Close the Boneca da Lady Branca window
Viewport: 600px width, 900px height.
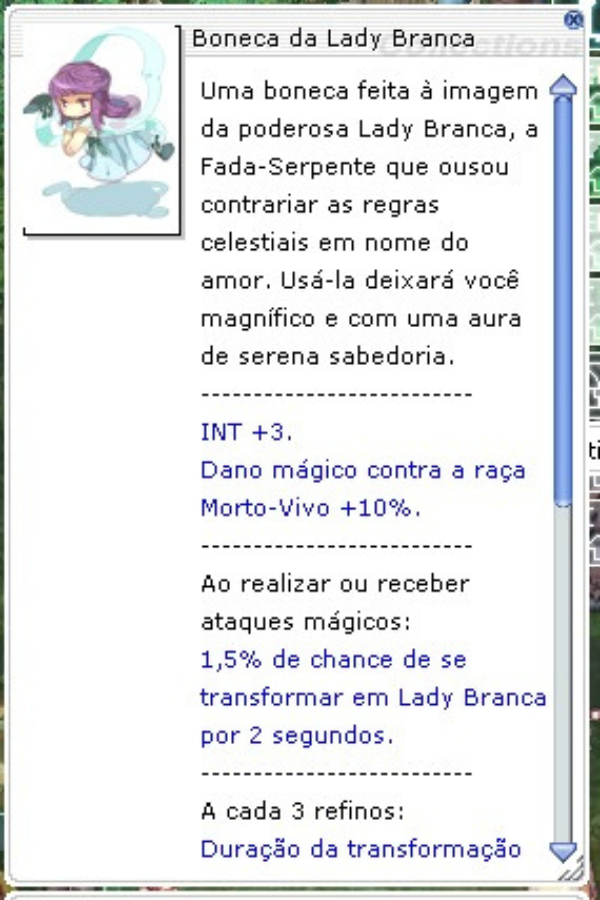(573, 19)
